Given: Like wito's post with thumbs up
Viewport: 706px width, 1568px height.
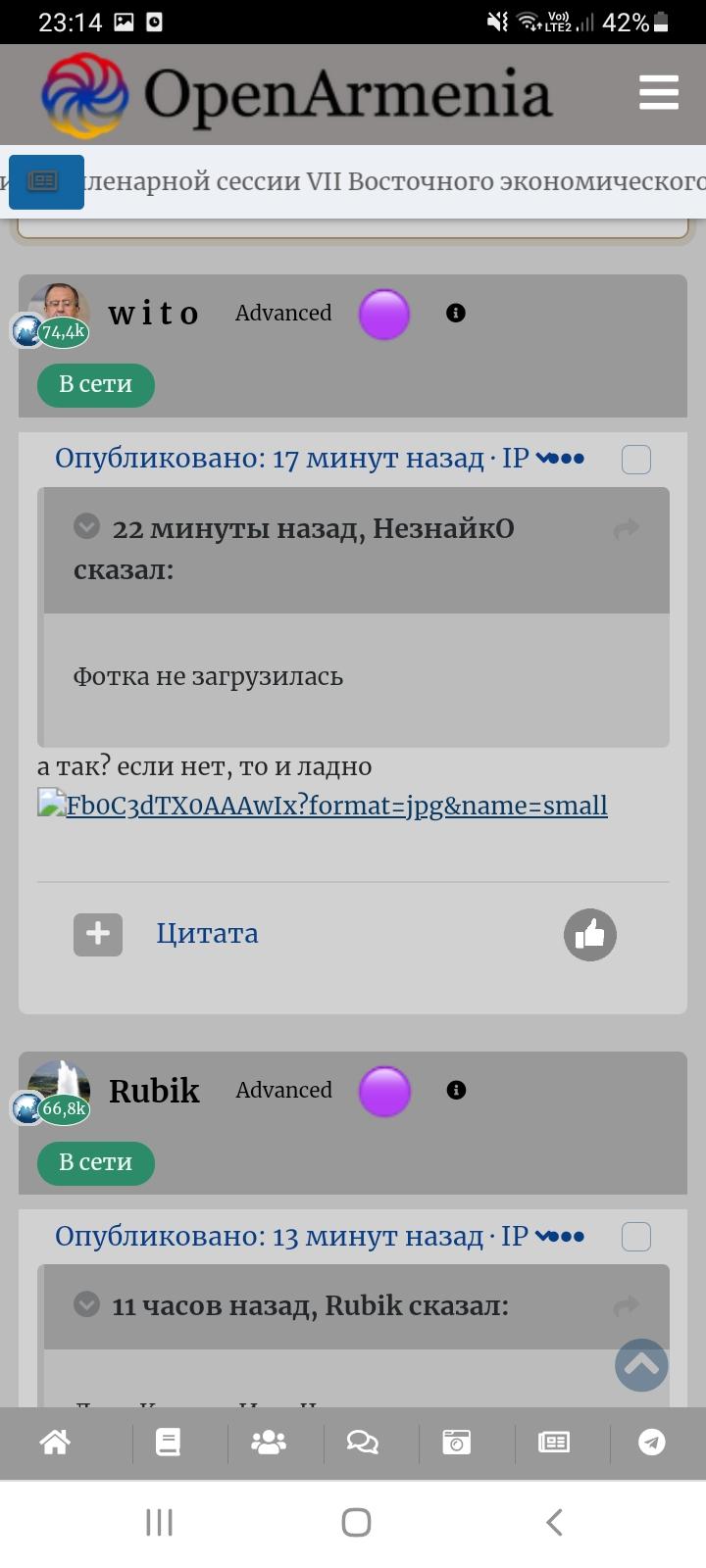Looking at the screenshot, I should point(589,935).
